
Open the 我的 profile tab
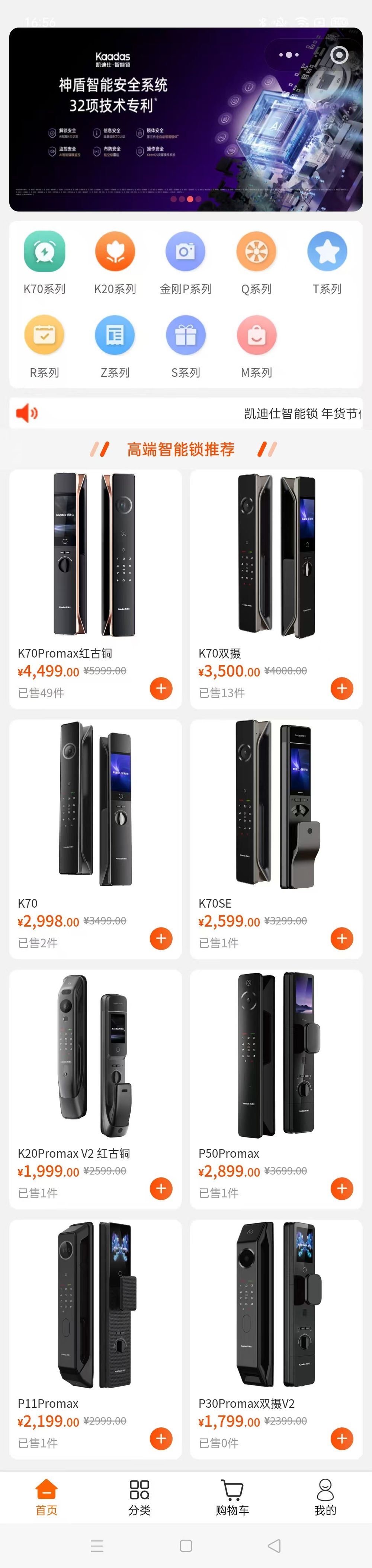325,1497
